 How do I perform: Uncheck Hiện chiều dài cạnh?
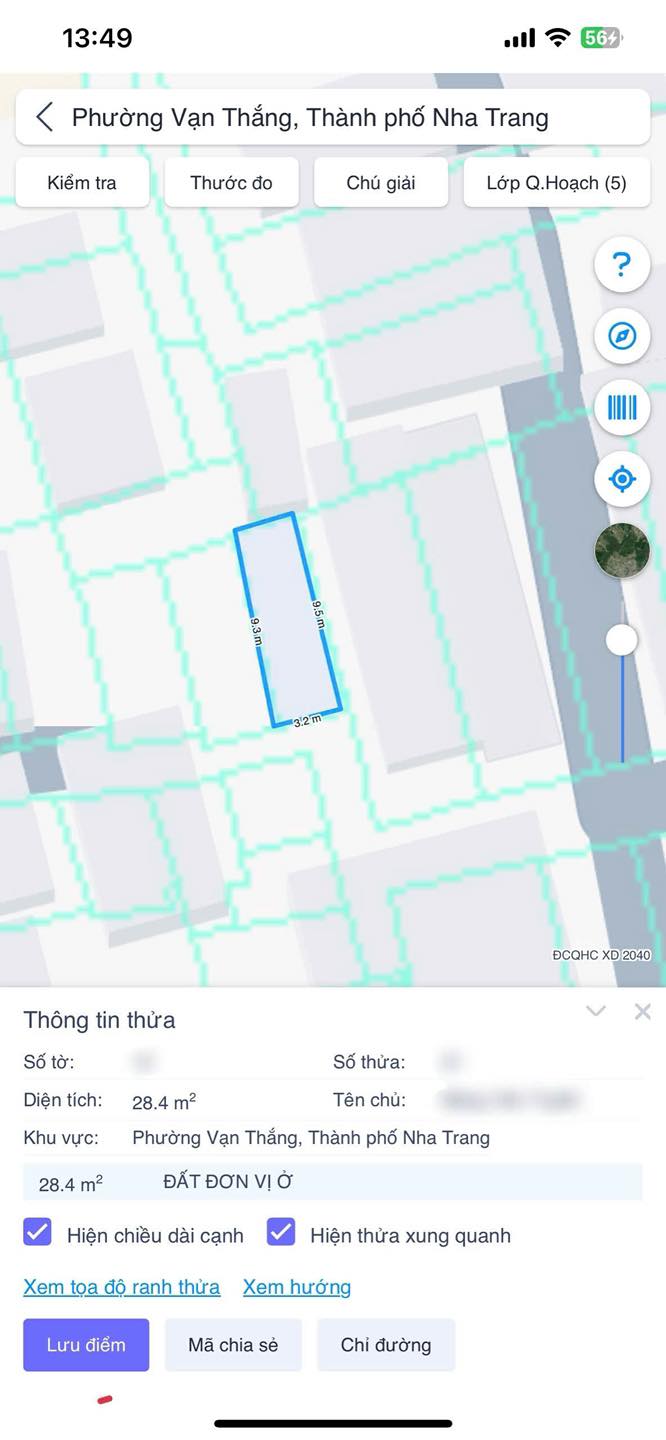click(x=38, y=1232)
